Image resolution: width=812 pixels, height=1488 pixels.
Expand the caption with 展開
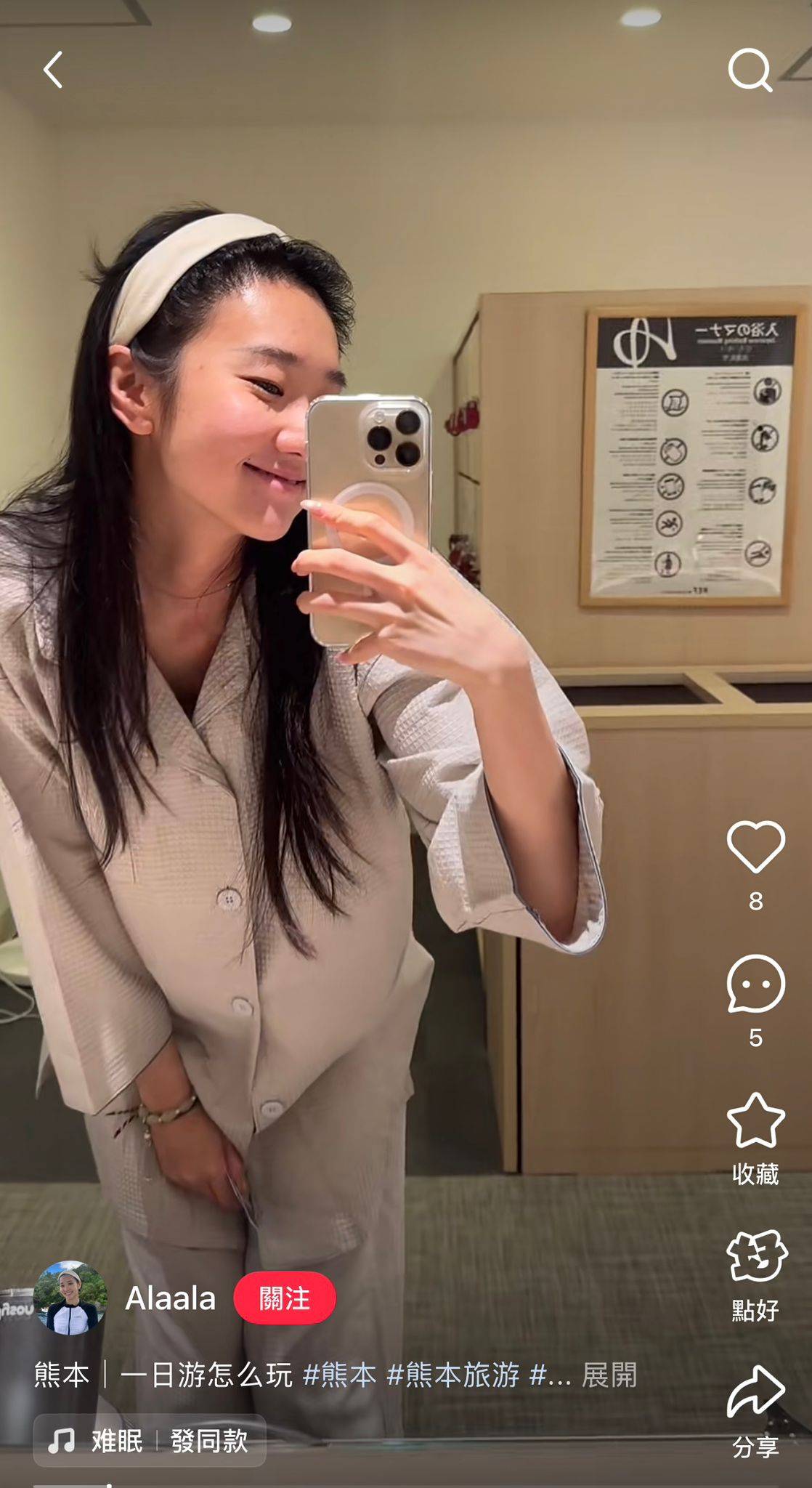[x=609, y=1375]
